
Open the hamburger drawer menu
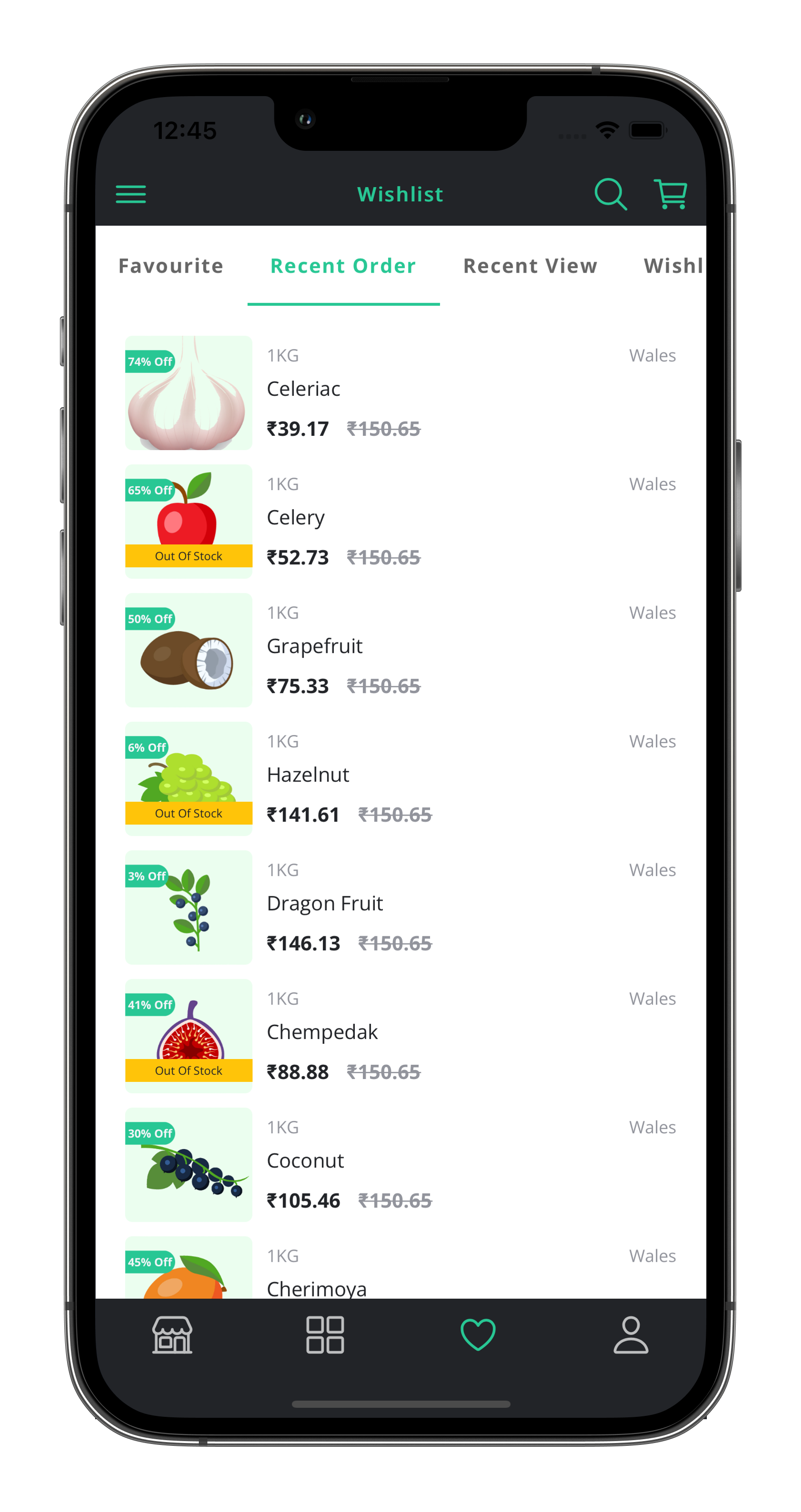(x=131, y=194)
